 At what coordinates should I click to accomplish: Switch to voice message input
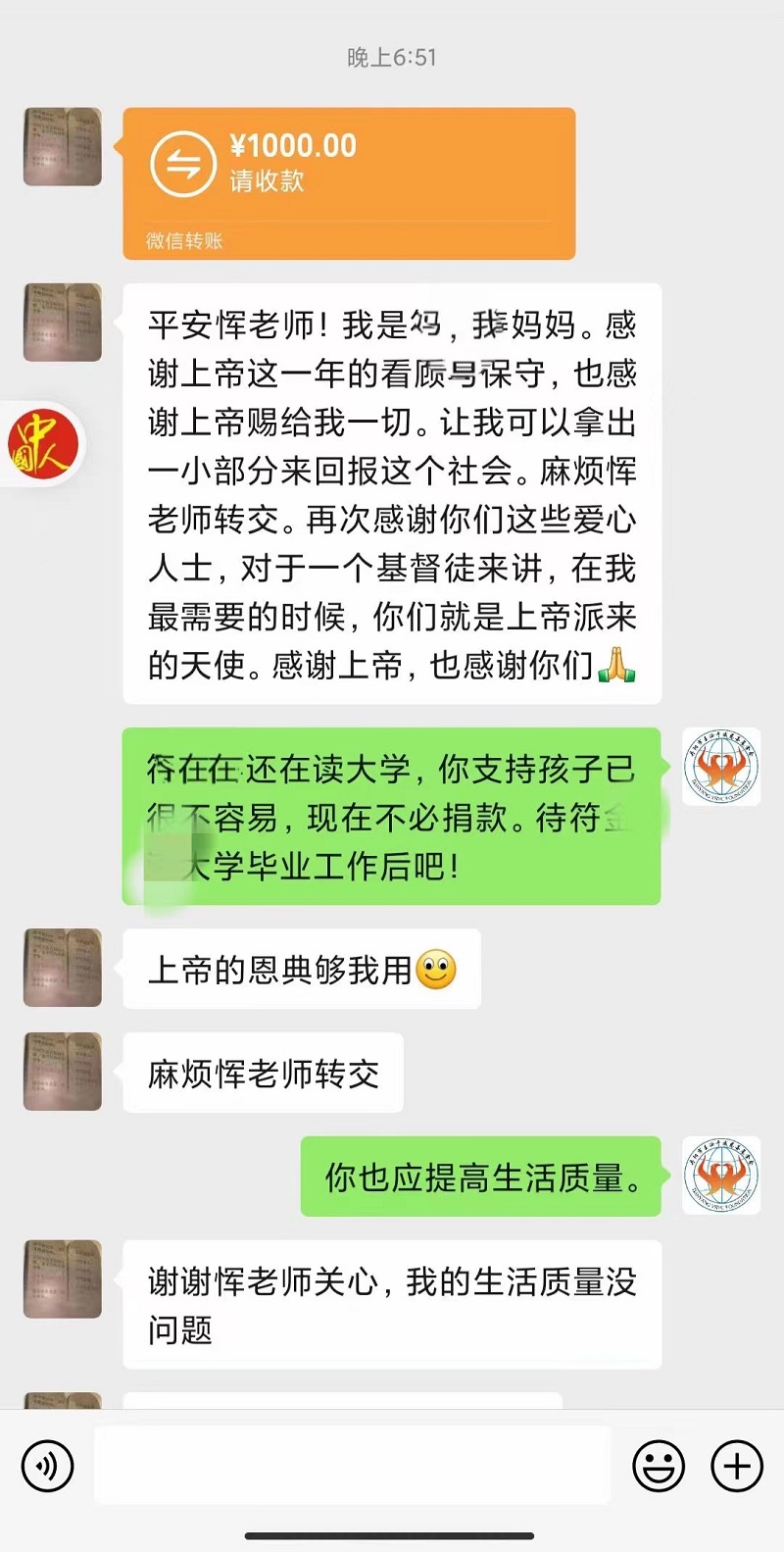(x=47, y=1467)
